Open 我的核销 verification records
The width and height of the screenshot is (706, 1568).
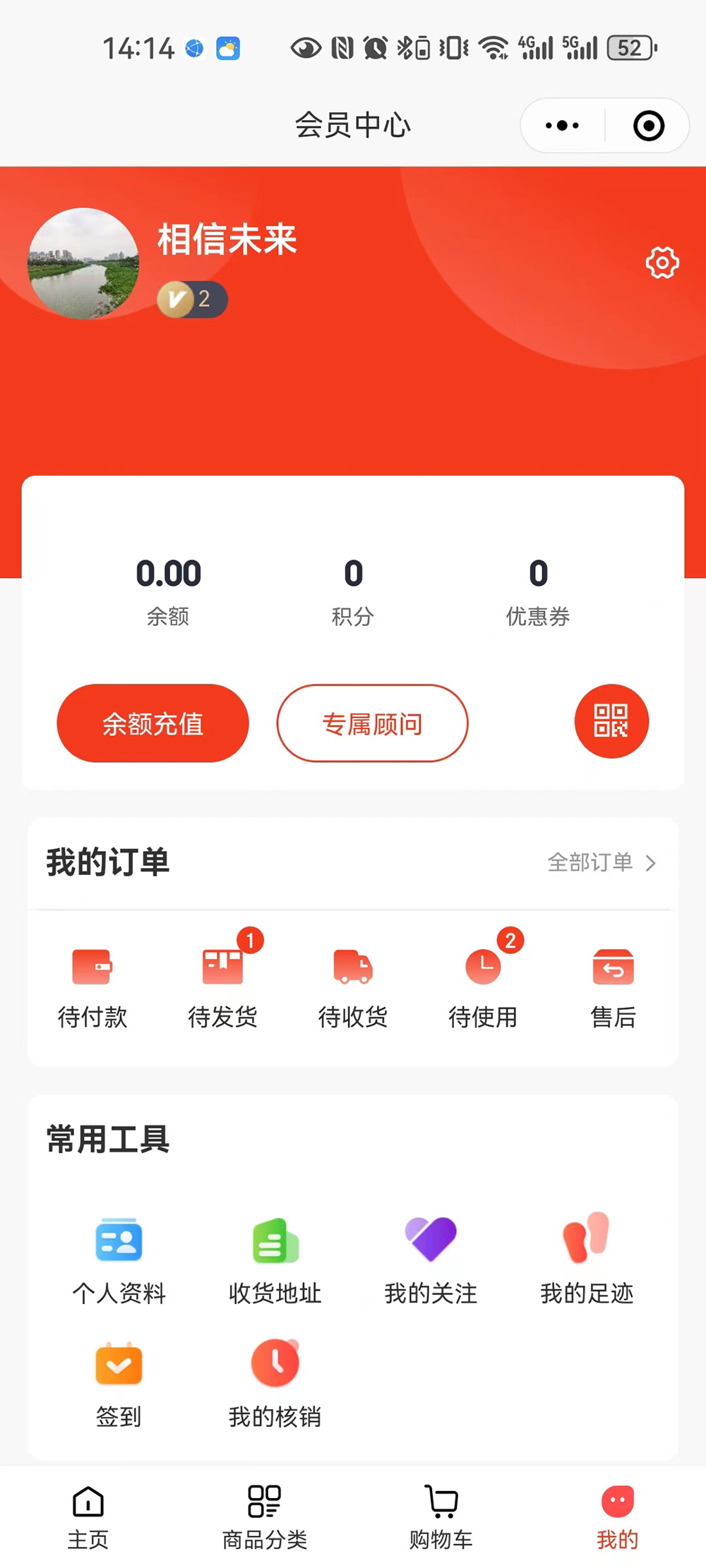[275, 1383]
